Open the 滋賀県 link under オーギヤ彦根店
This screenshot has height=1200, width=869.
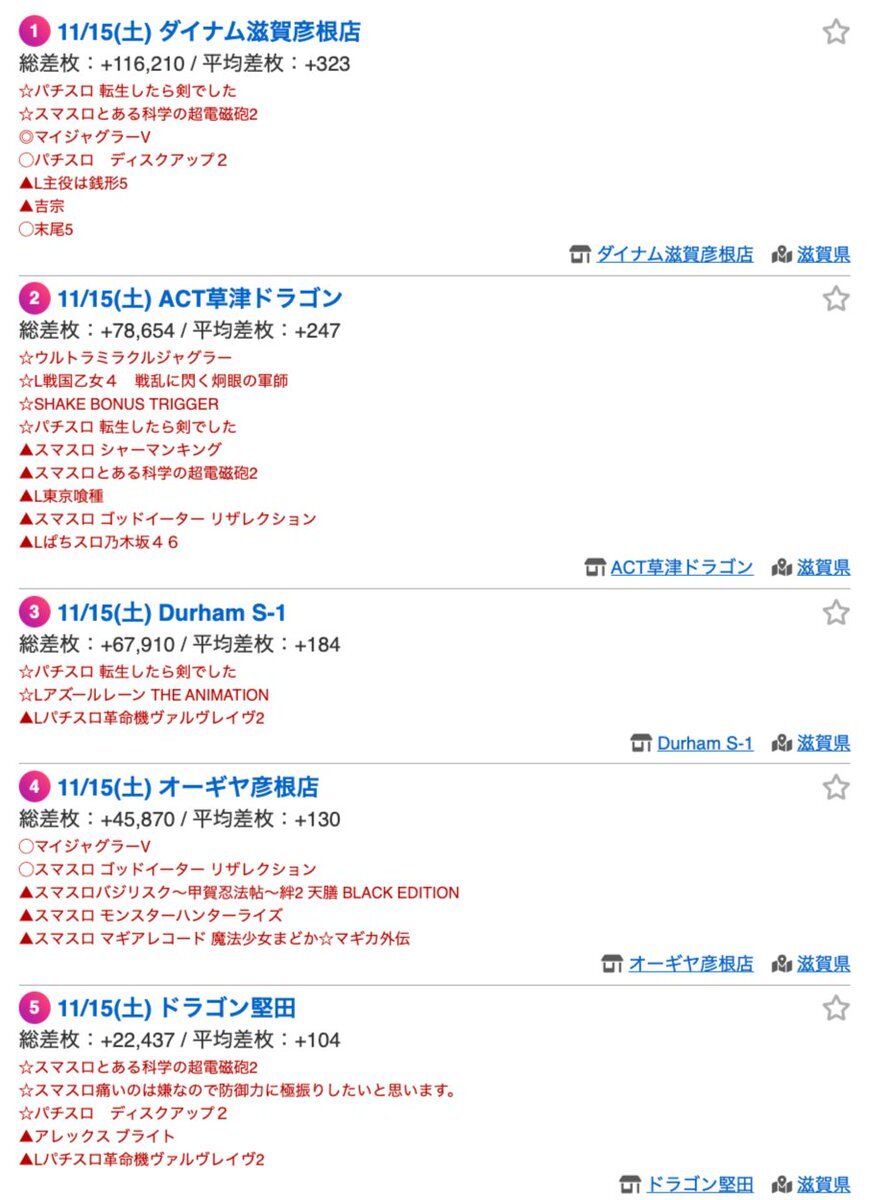pyautogui.click(x=823, y=964)
